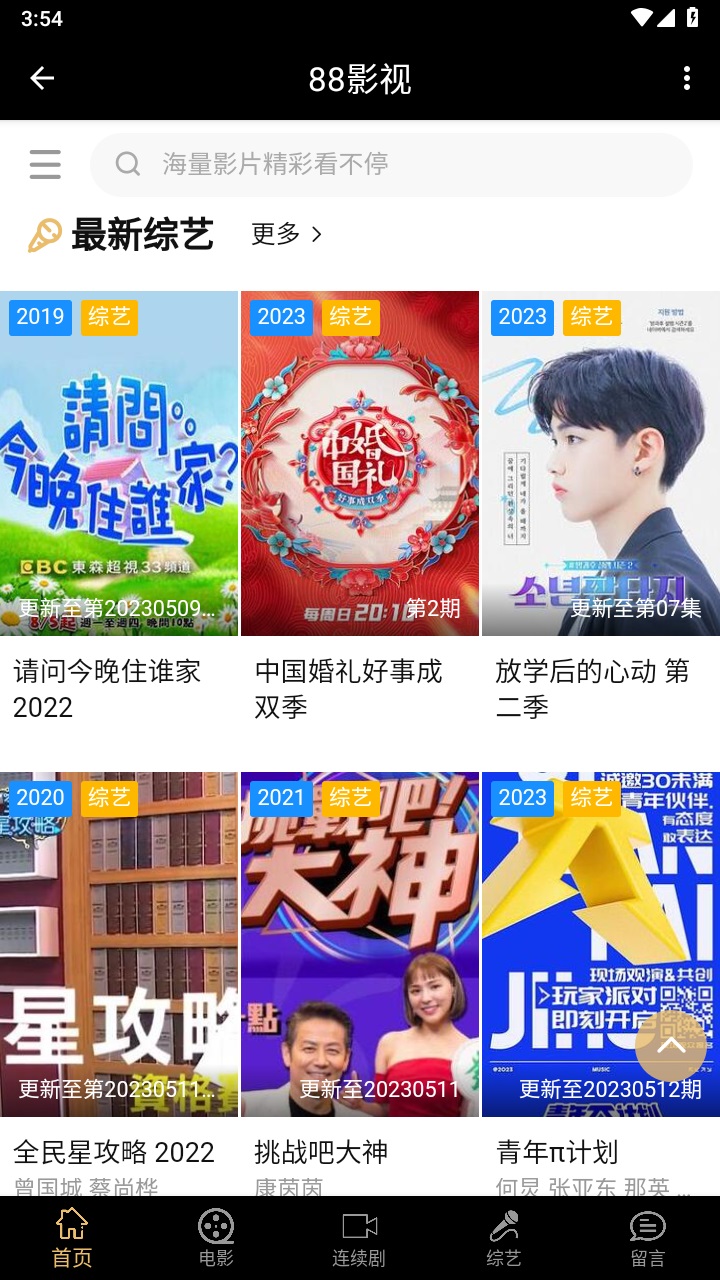Switch to the 电影 tab
This screenshot has height=1280, width=720.
pos(216,1238)
